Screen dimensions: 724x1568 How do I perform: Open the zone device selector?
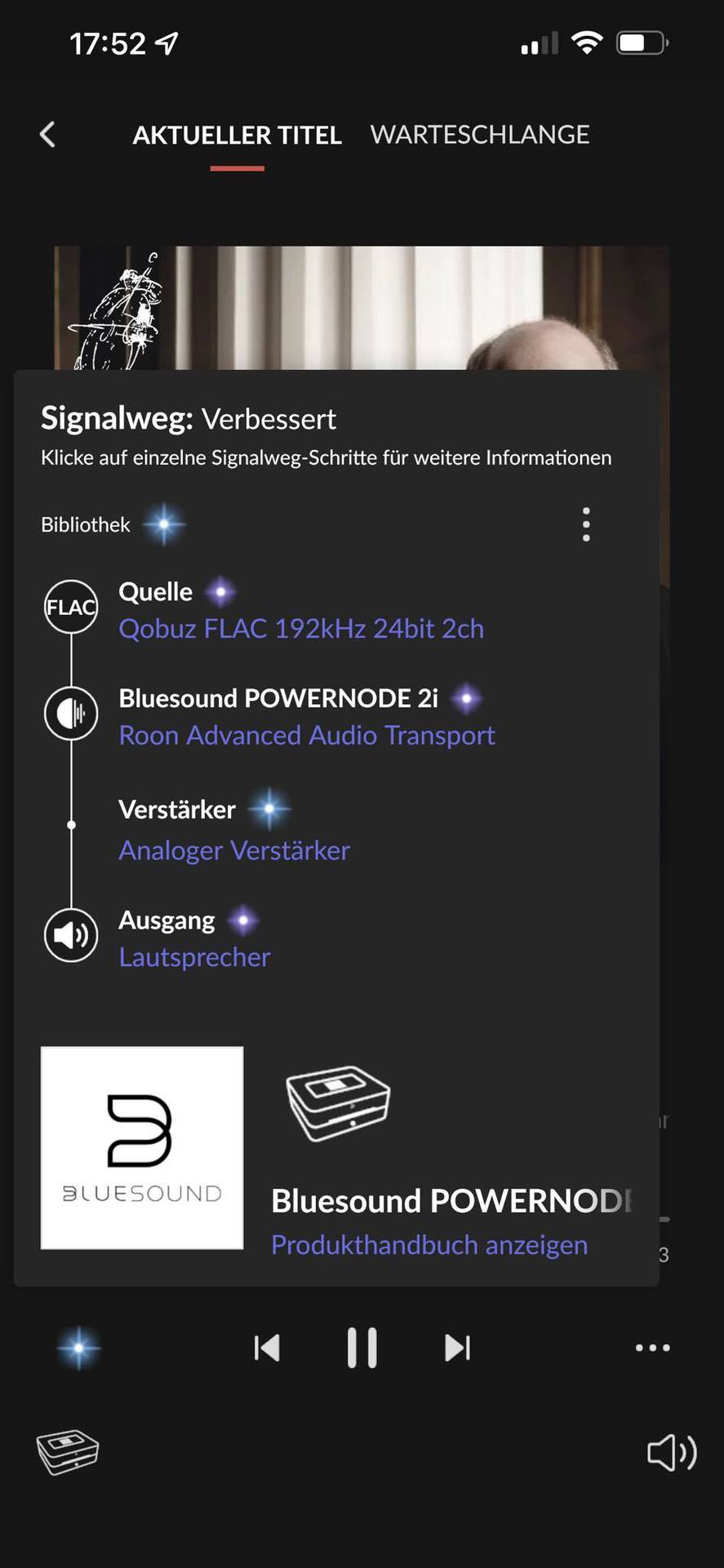(68, 1452)
